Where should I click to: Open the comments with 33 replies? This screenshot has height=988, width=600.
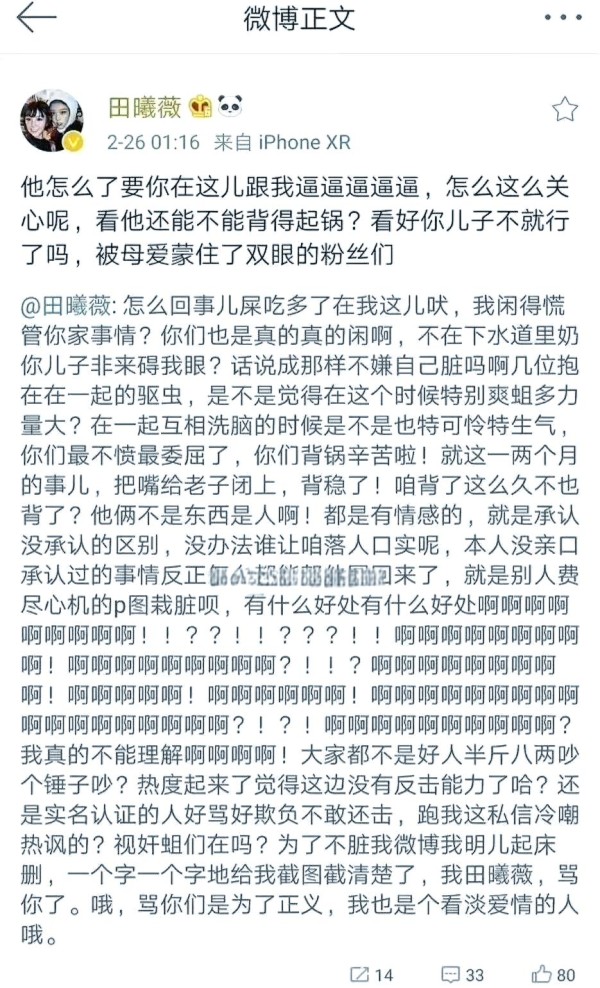tap(462, 973)
